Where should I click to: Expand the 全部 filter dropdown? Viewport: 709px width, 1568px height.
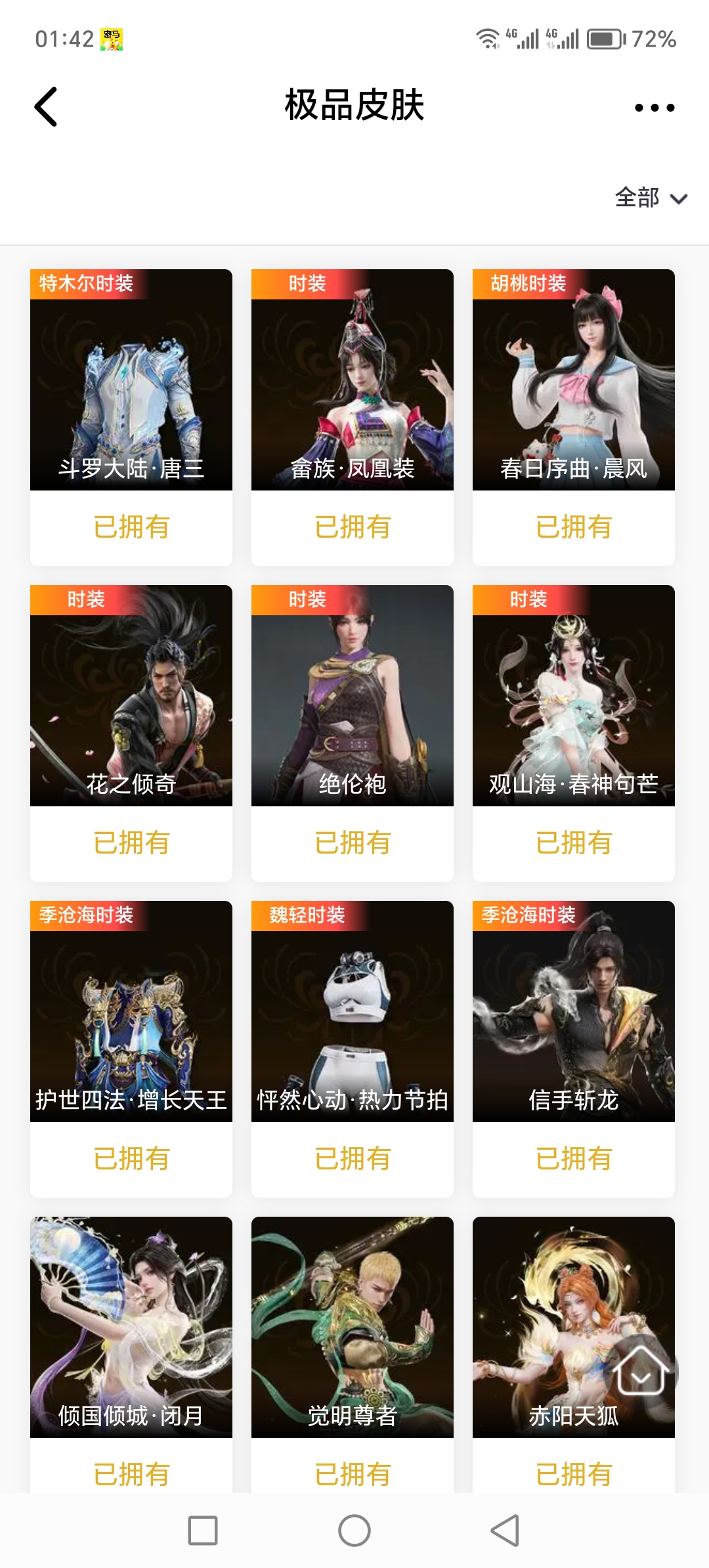click(x=650, y=198)
